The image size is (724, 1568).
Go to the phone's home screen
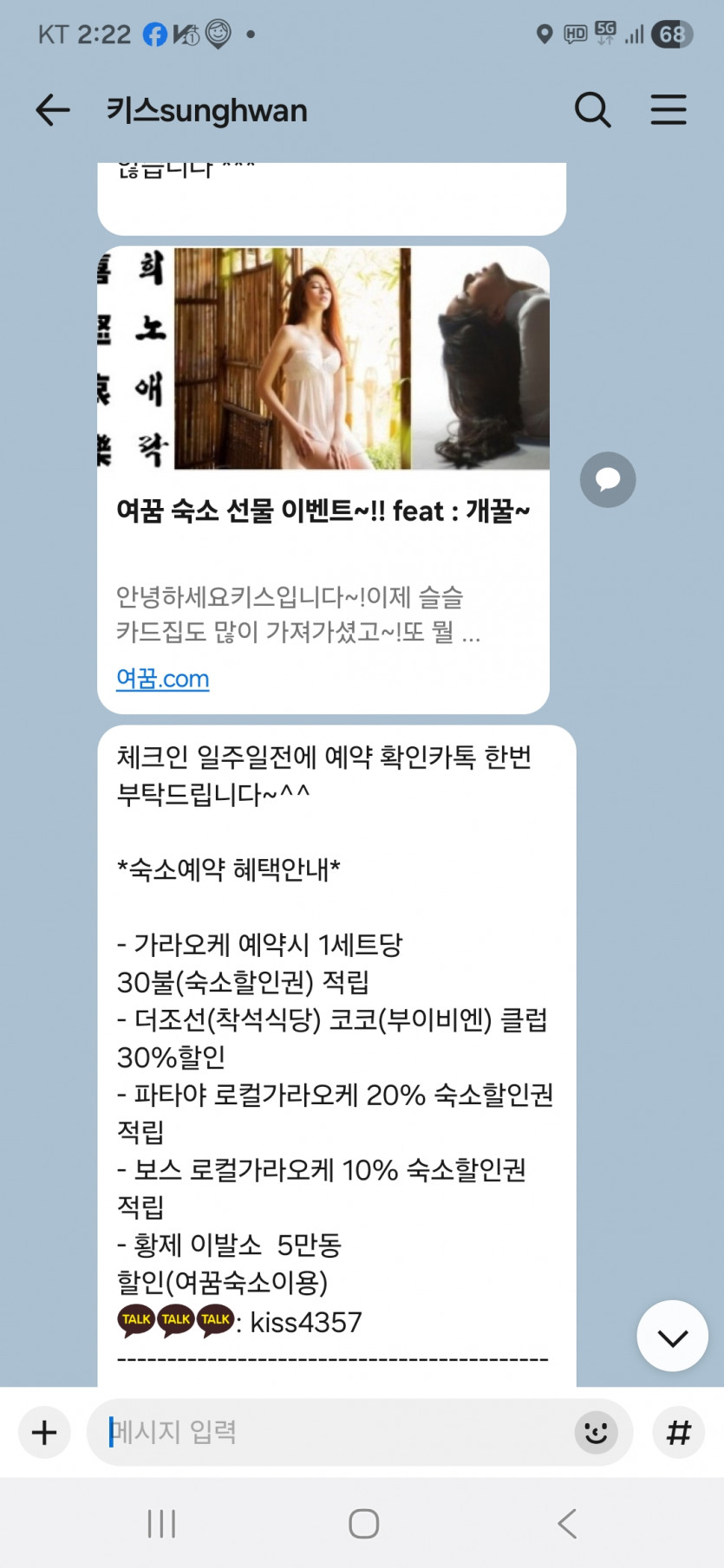pyautogui.click(x=363, y=1523)
